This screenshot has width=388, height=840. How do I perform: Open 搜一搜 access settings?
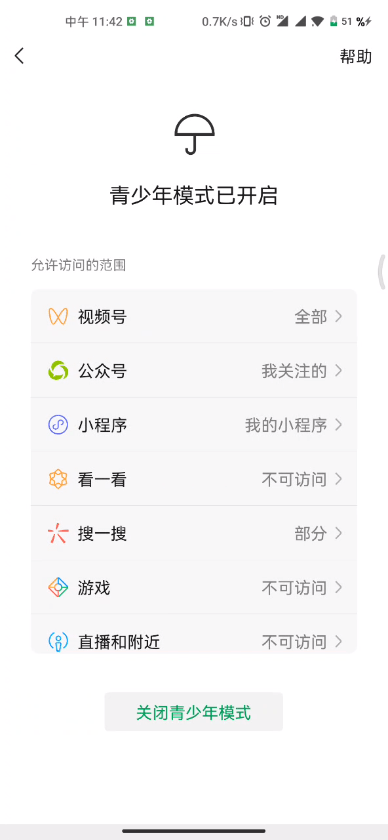[193, 534]
